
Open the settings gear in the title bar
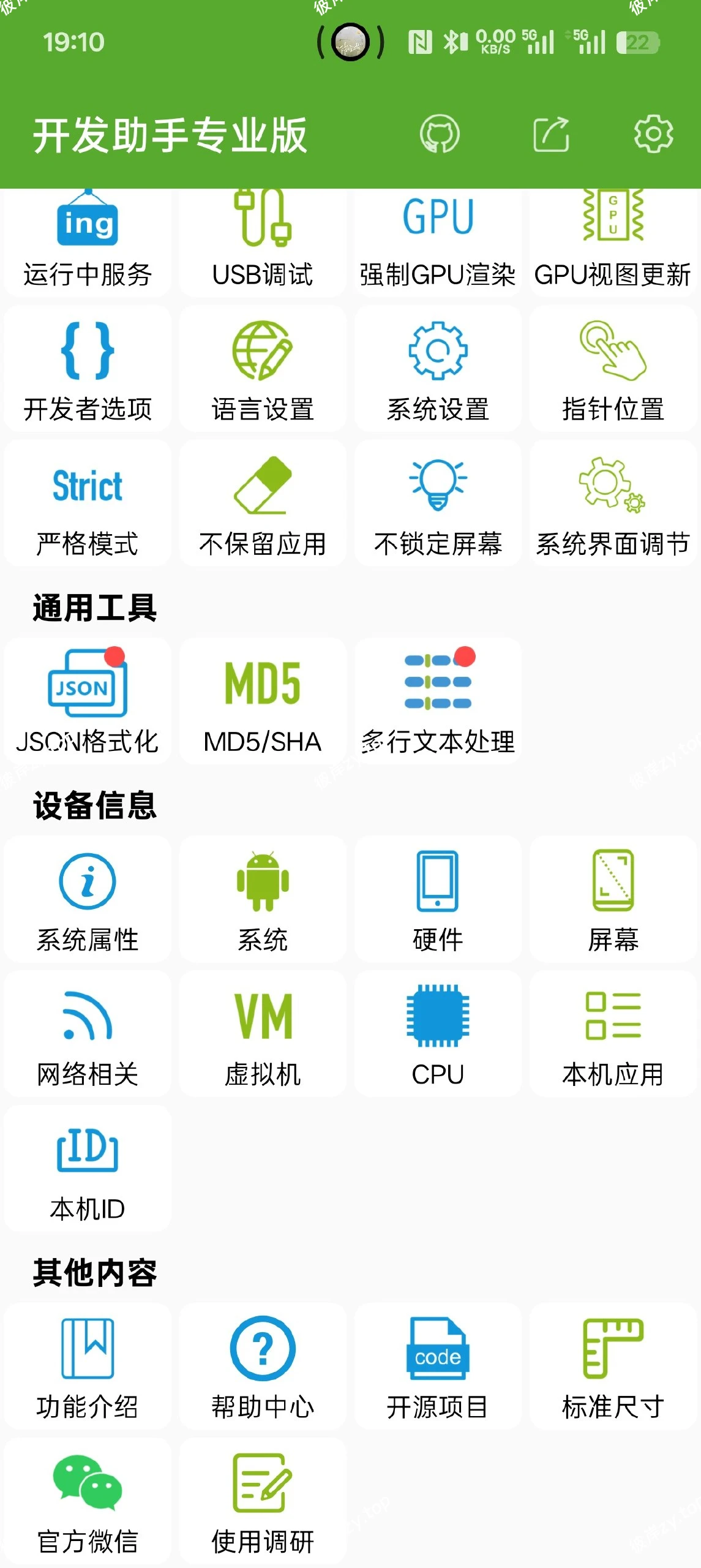tap(653, 135)
